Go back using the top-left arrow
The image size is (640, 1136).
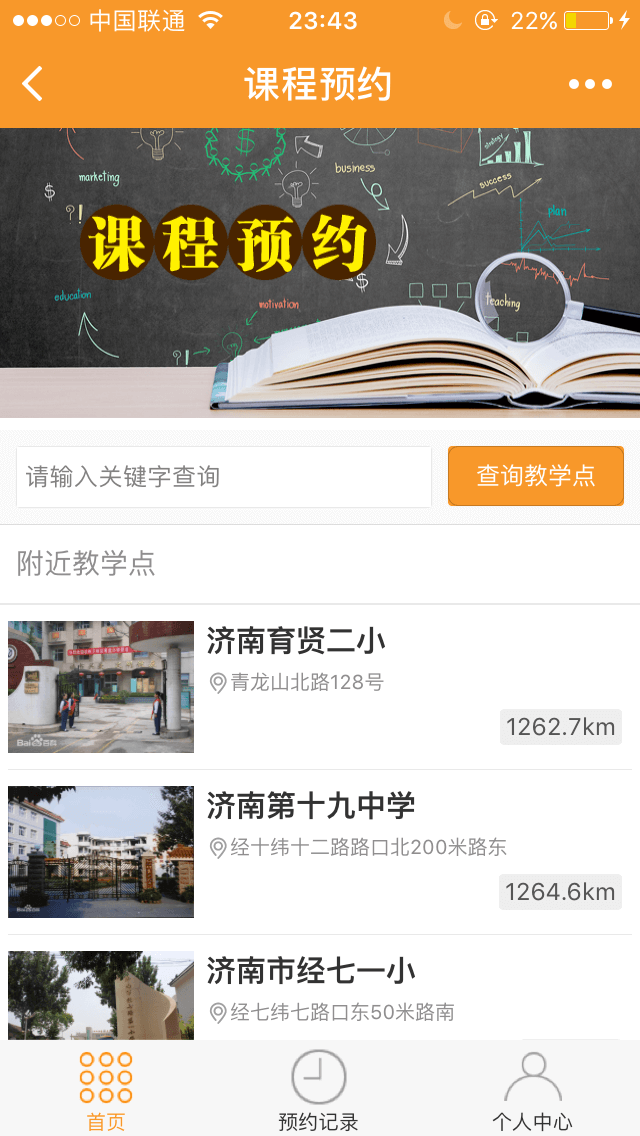(33, 84)
